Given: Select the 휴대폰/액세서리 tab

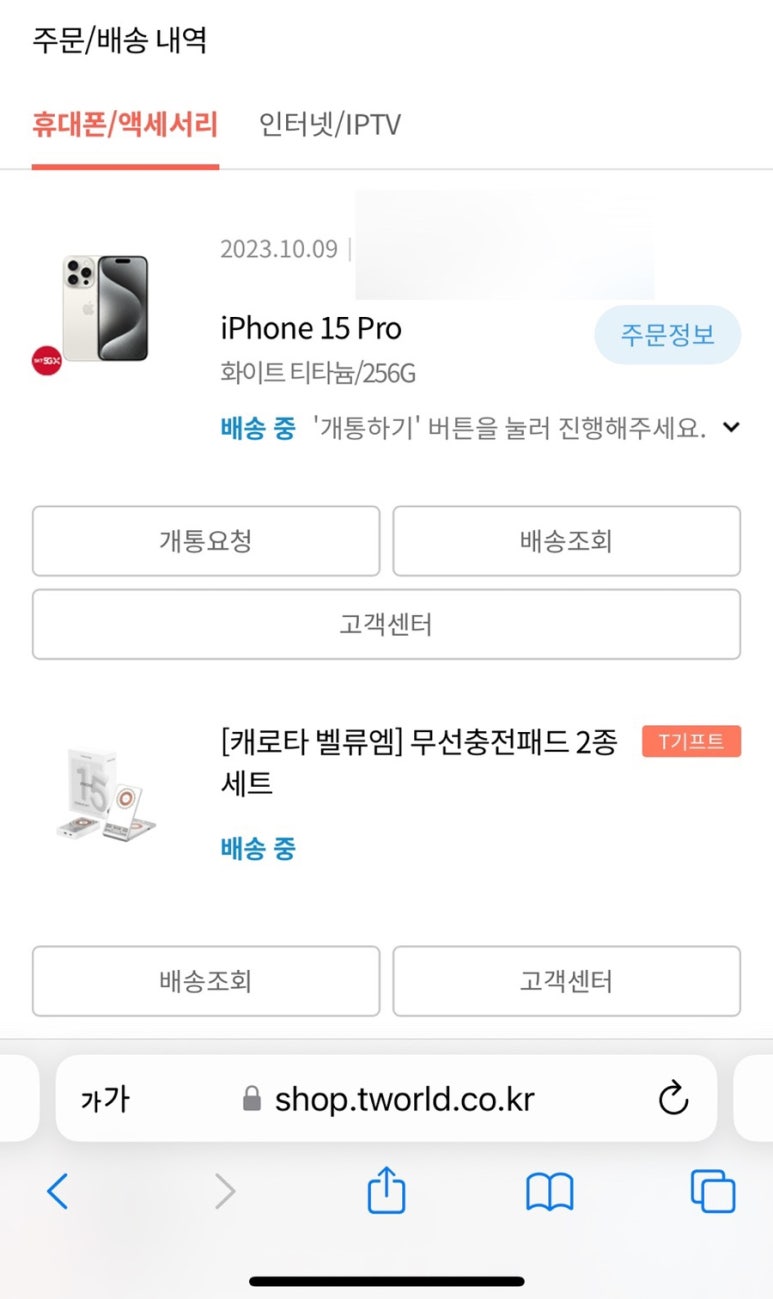Looking at the screenshot, I should point(125,125).
